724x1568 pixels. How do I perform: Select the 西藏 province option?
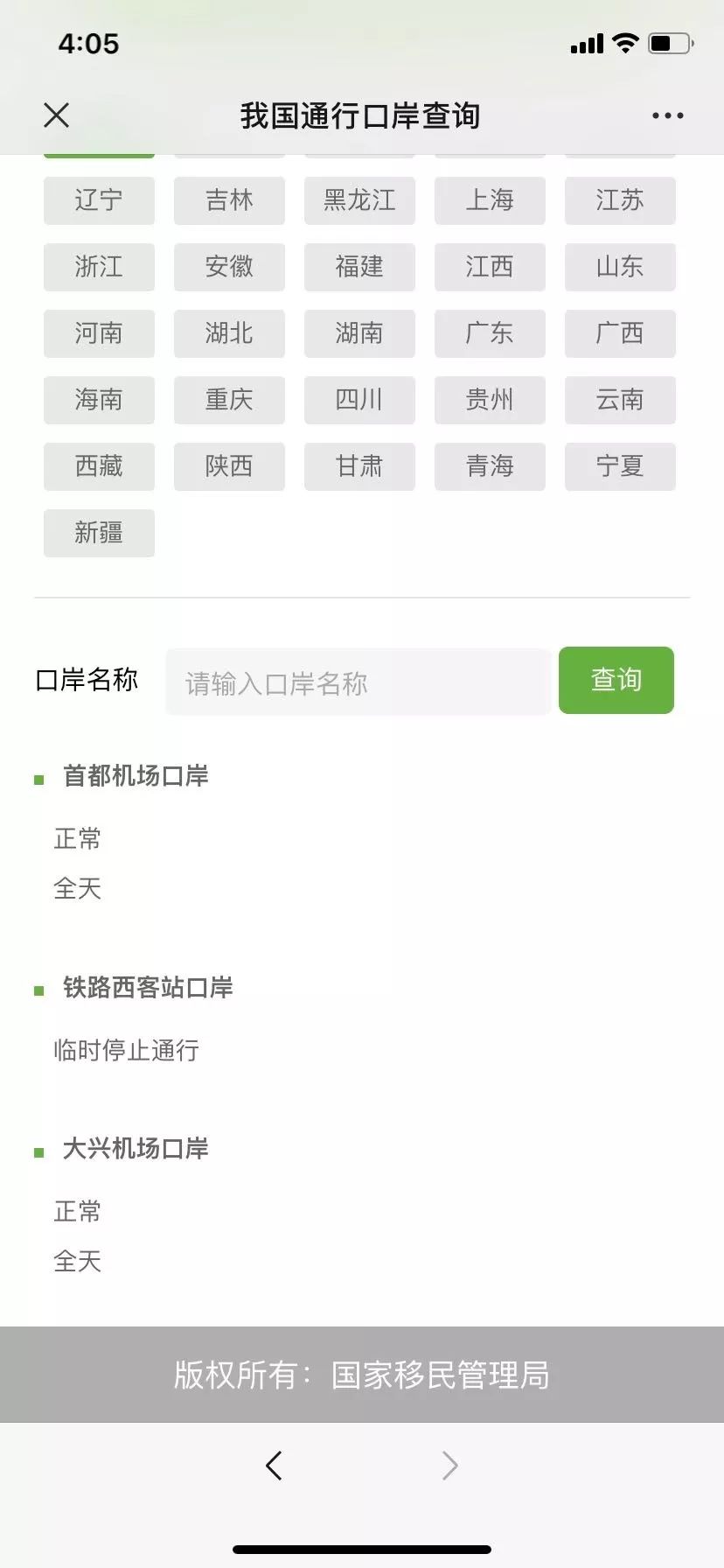pos(99,466)
